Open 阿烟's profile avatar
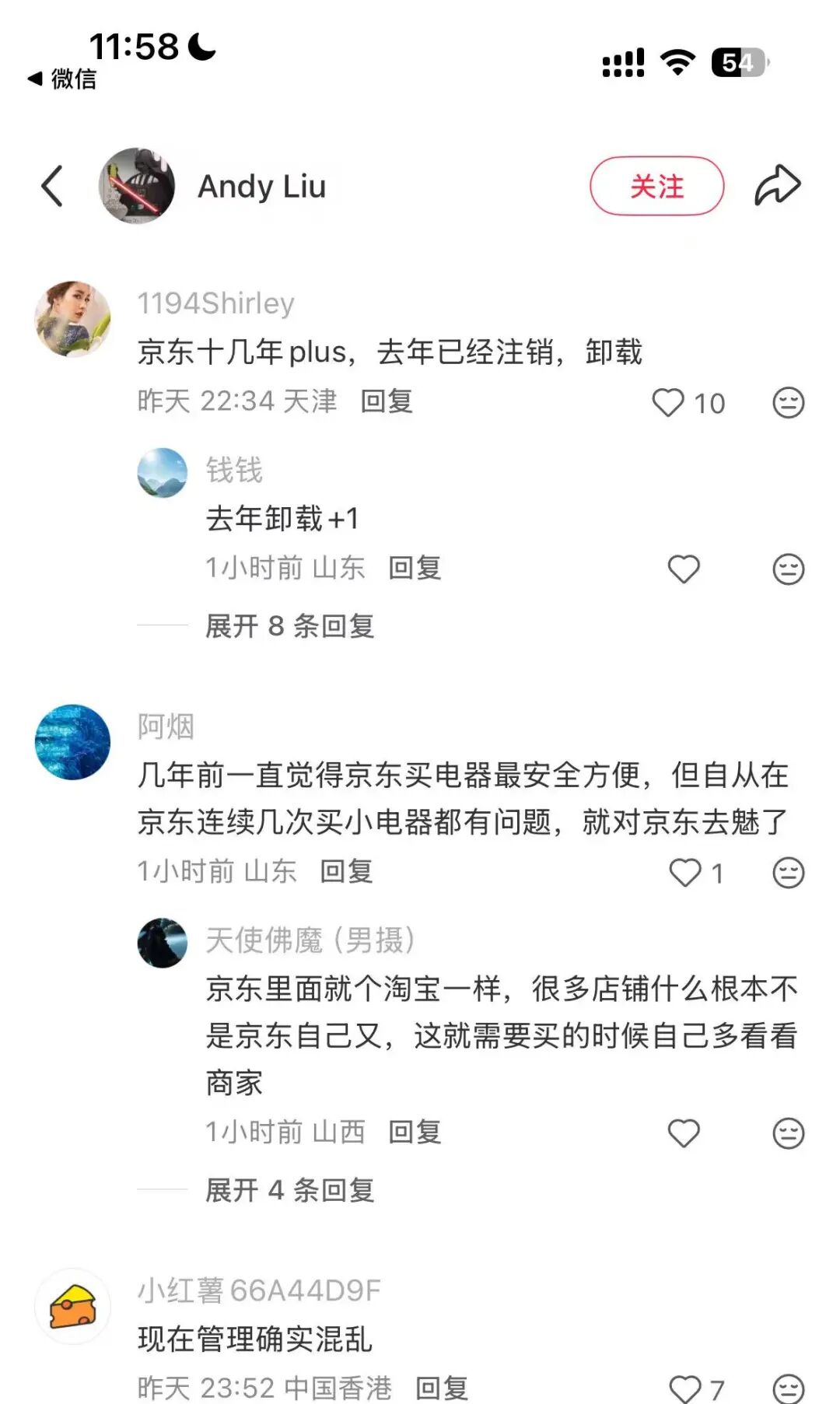 pos(72,742)
